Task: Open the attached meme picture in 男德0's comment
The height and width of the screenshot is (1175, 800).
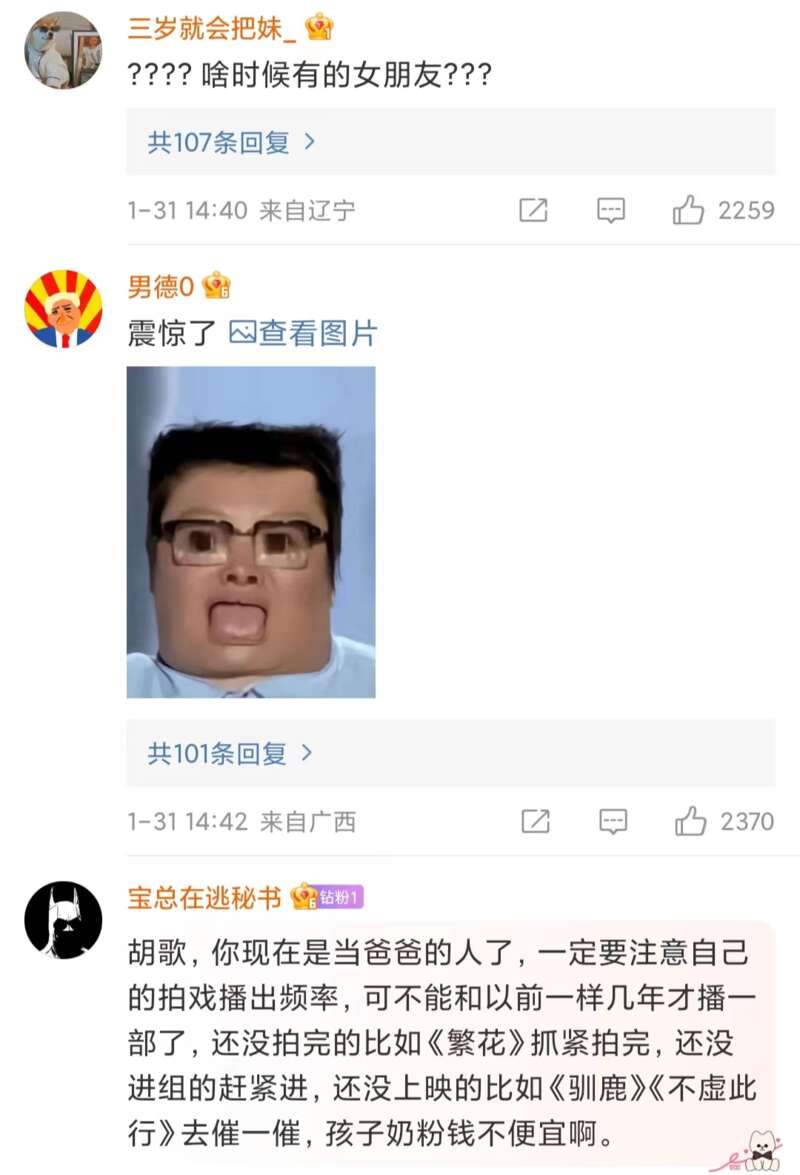Action: point(251,531)
